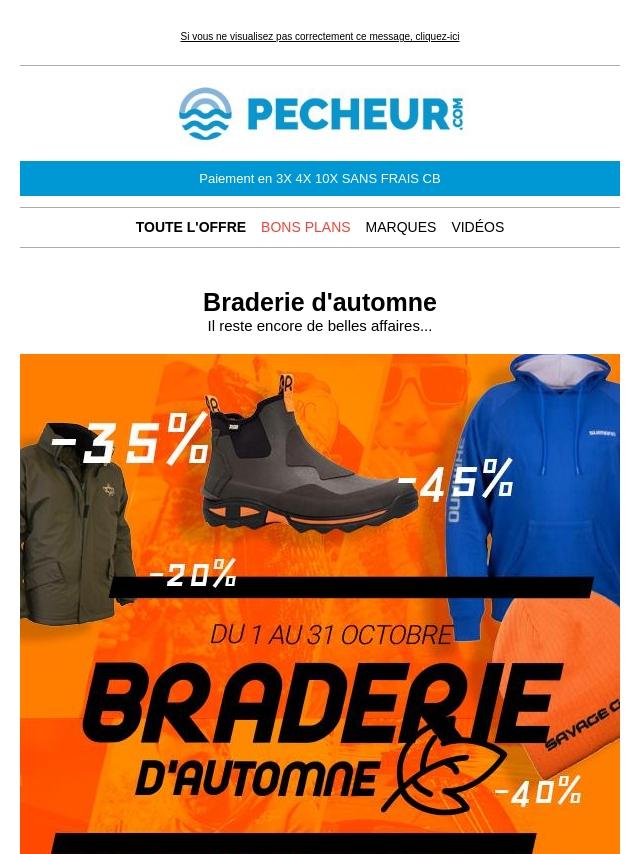640x854 pixels.
Task: Tap the Pecheur.com header logo
Action: point(320,113)
